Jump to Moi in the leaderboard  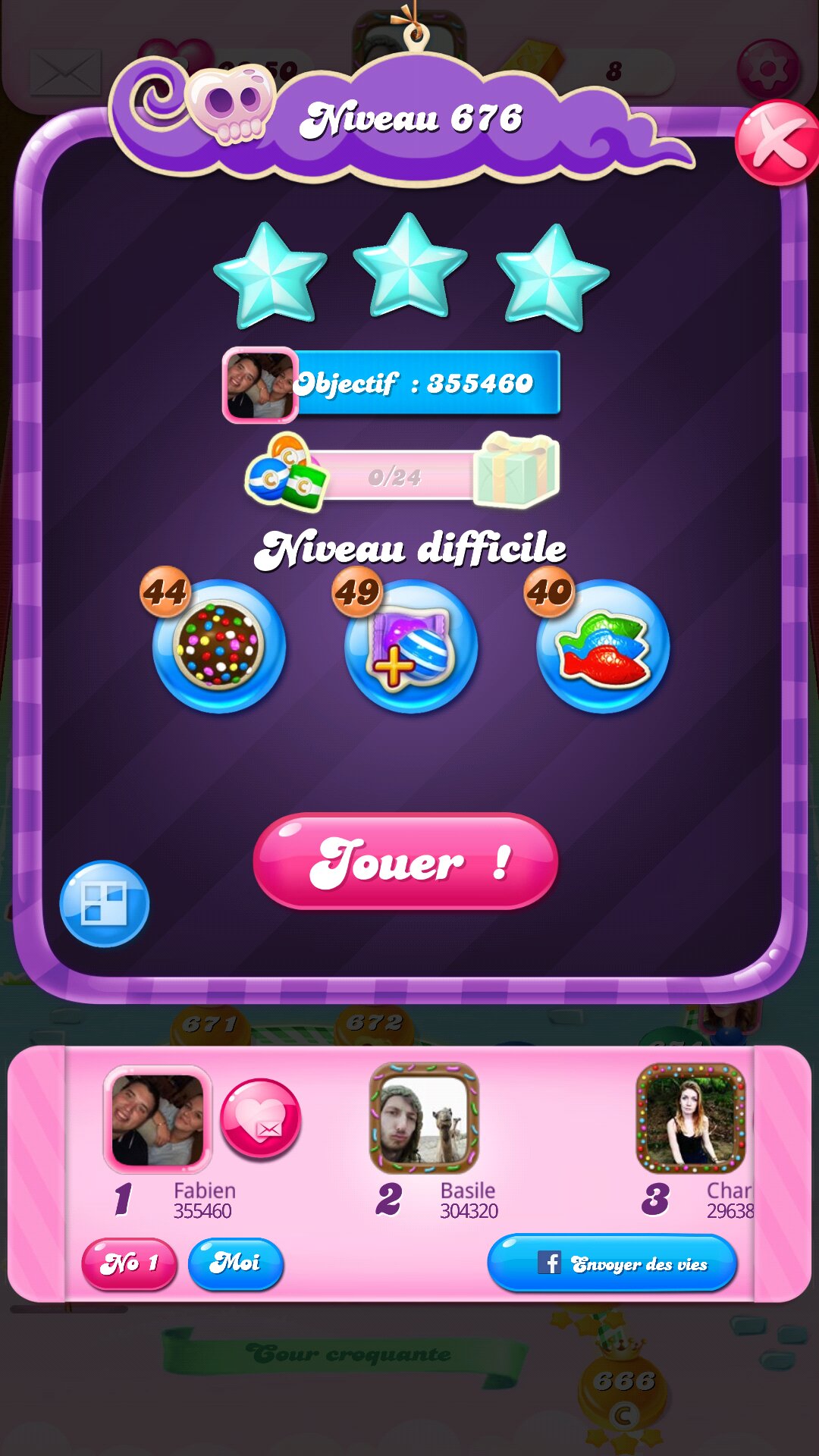[x=235, y=1263]
